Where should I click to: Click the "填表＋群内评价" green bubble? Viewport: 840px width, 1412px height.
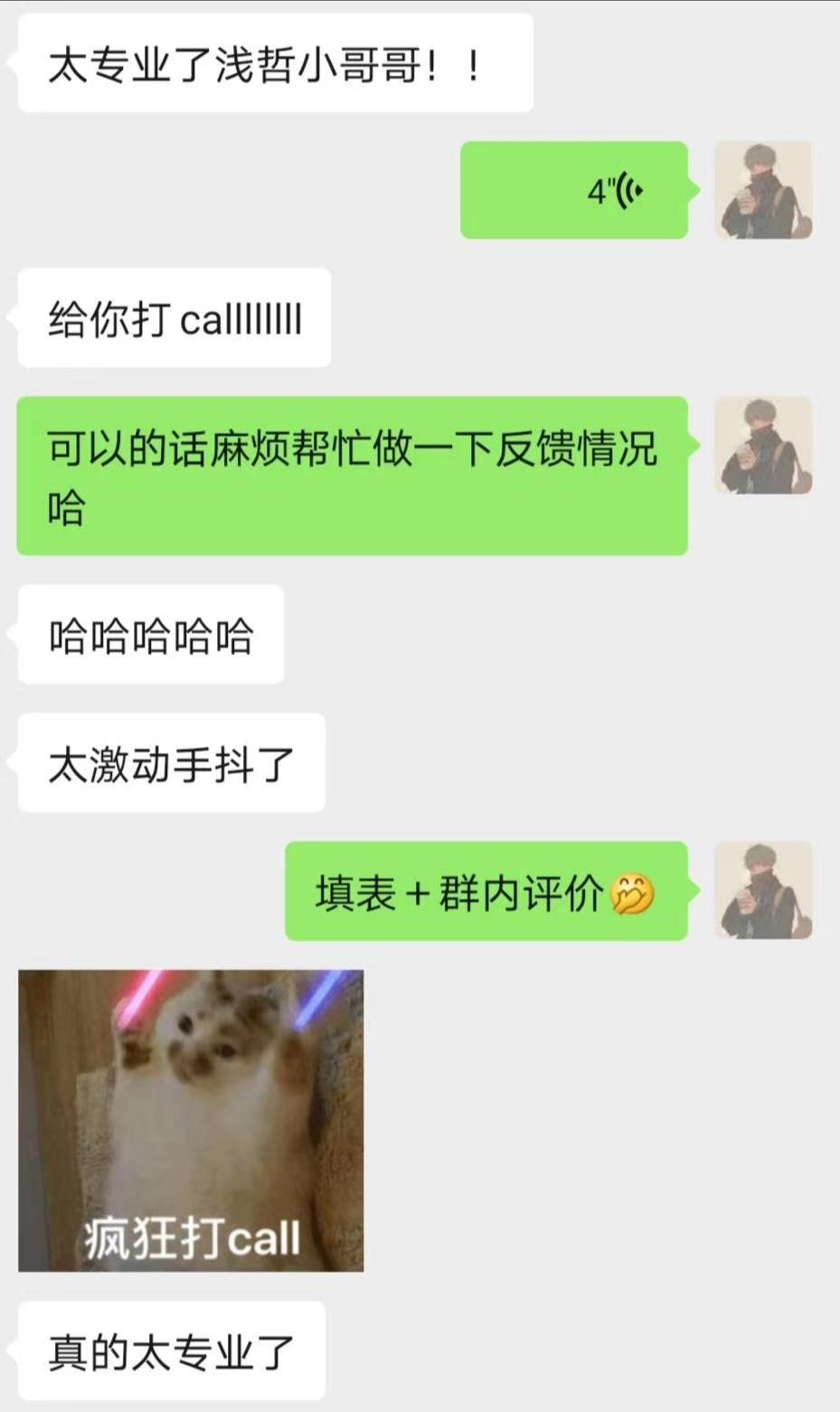click(x=488, y=891)
